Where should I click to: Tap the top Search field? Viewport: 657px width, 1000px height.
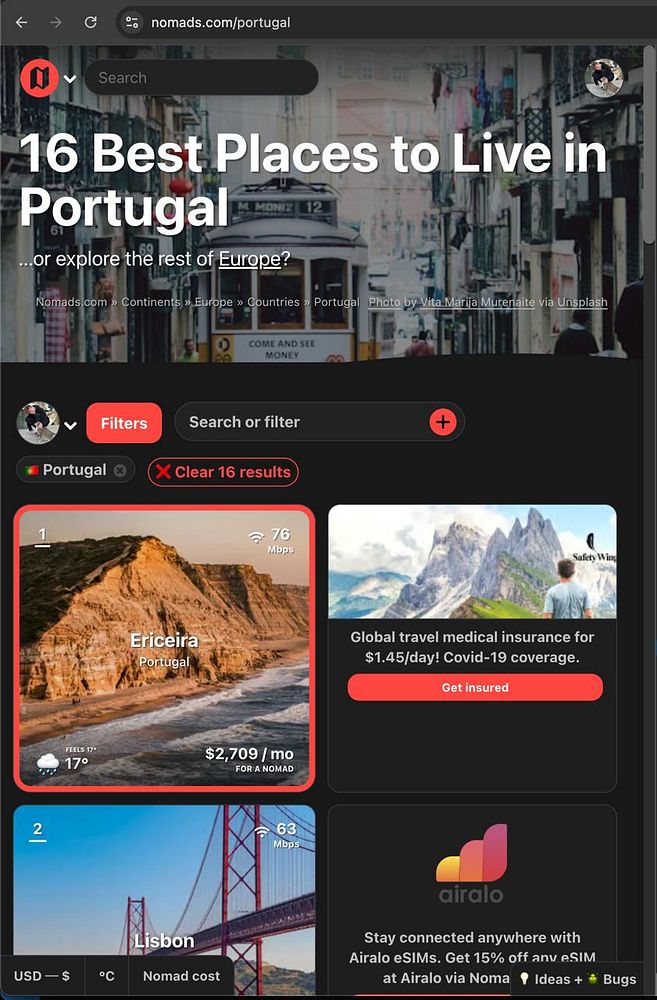(200, 78)
